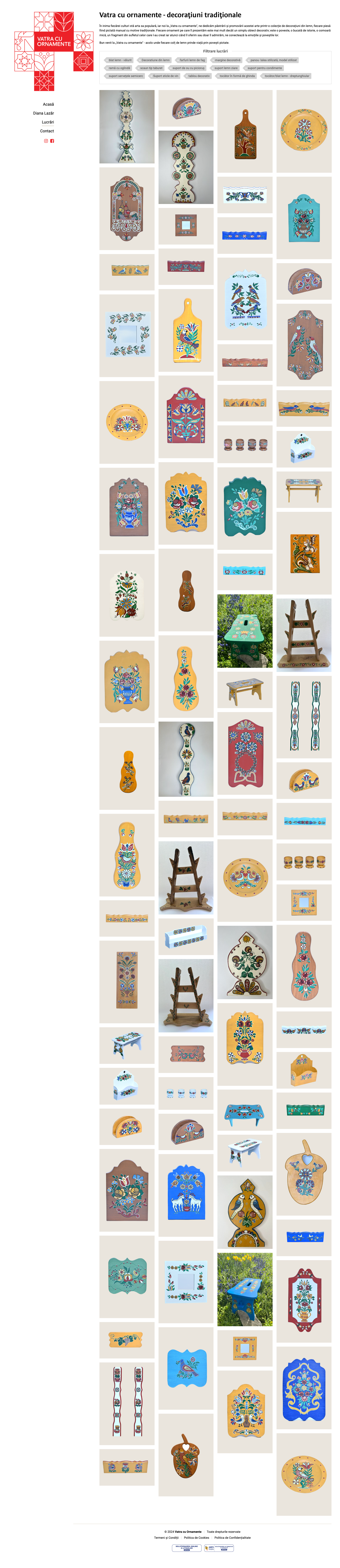This screenshot has width=340, height=1568.
Task: Choose the margine decorativă filter
Action: (228, 60)
